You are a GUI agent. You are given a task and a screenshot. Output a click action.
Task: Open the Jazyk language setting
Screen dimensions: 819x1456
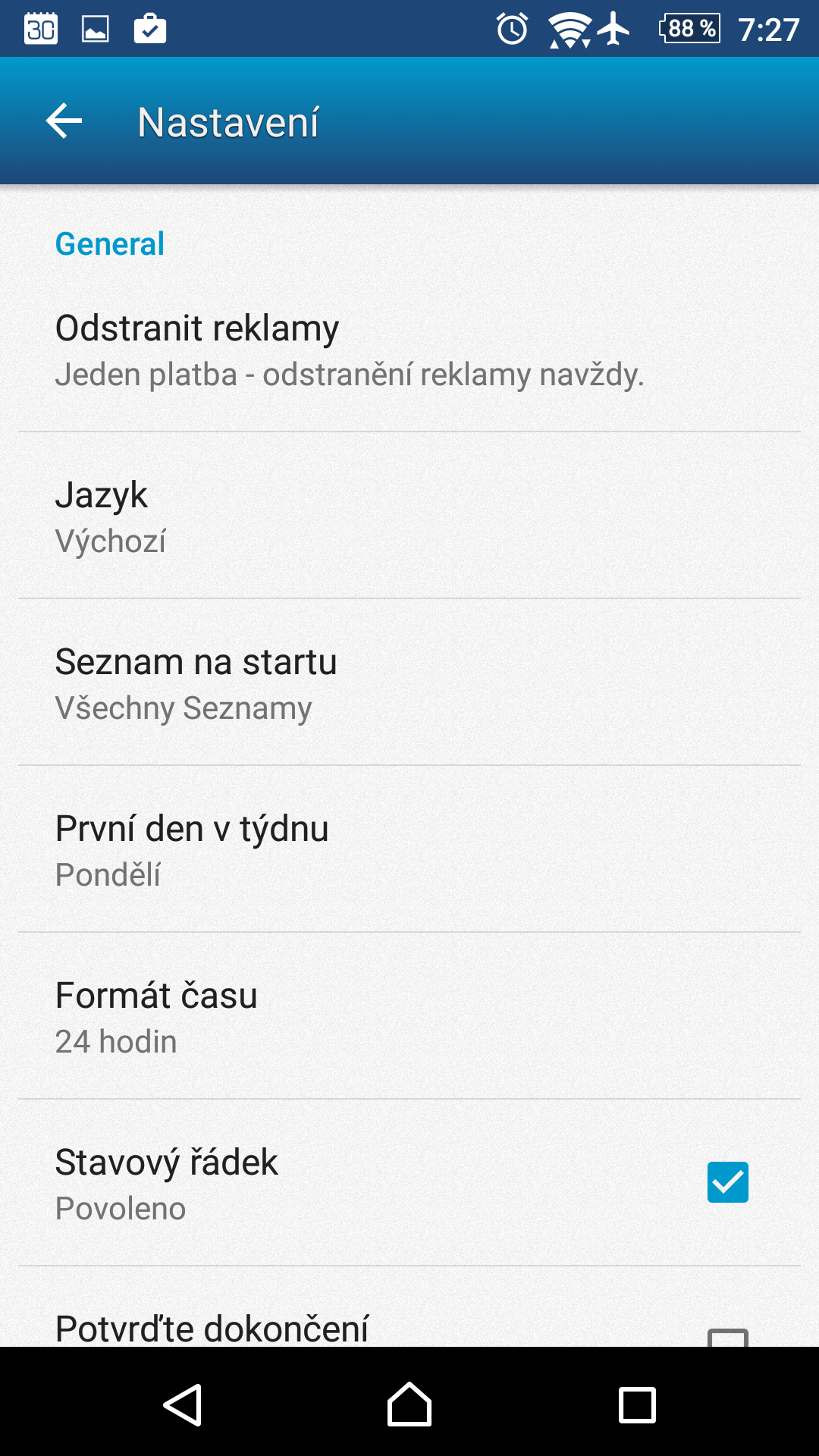tap(409, 516)
